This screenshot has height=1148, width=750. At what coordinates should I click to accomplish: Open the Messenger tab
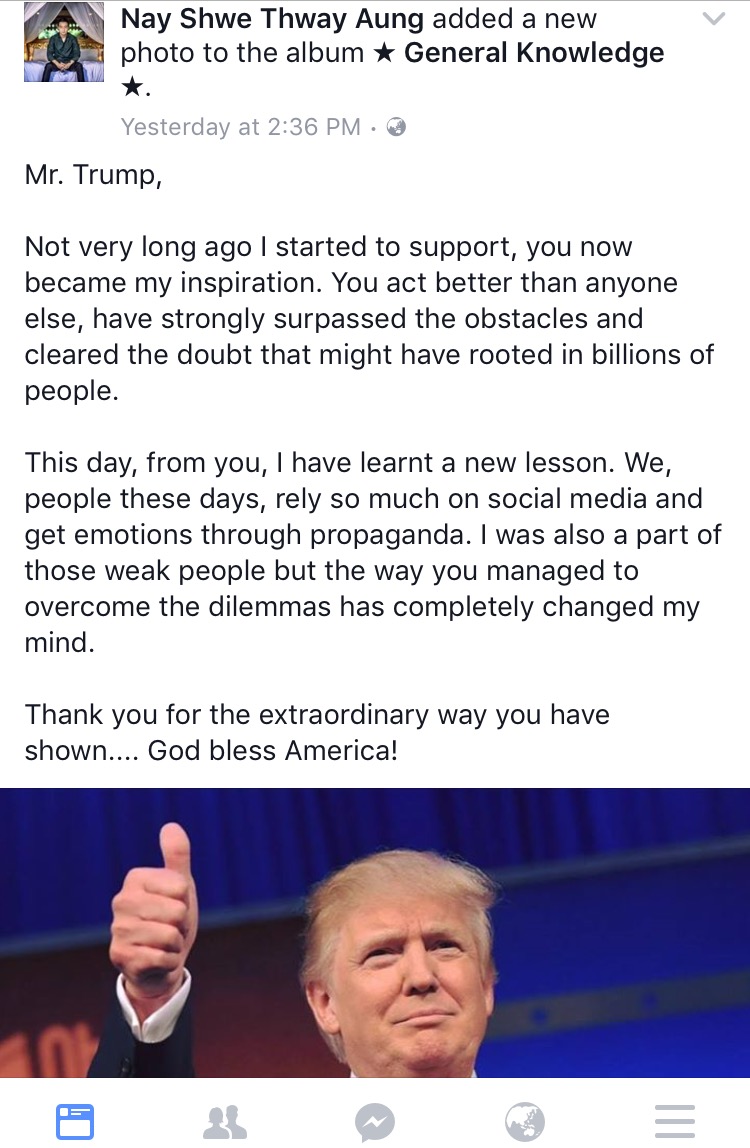tap(375, 1120)
